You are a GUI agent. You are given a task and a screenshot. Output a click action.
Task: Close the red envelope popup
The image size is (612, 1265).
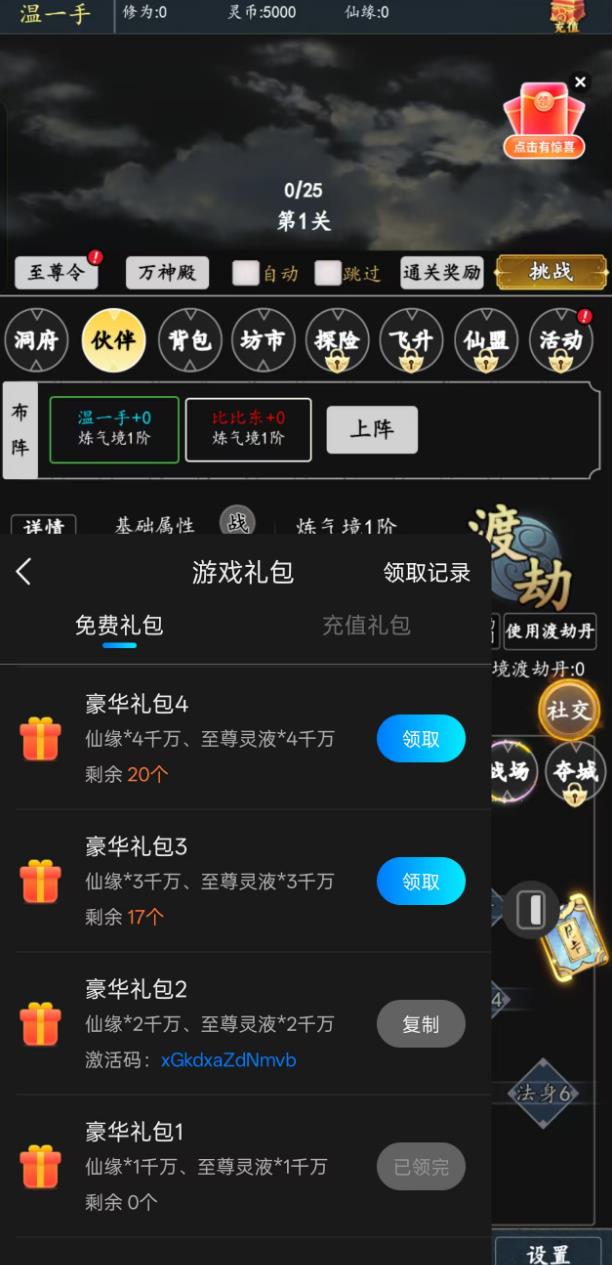coord(580,83)
